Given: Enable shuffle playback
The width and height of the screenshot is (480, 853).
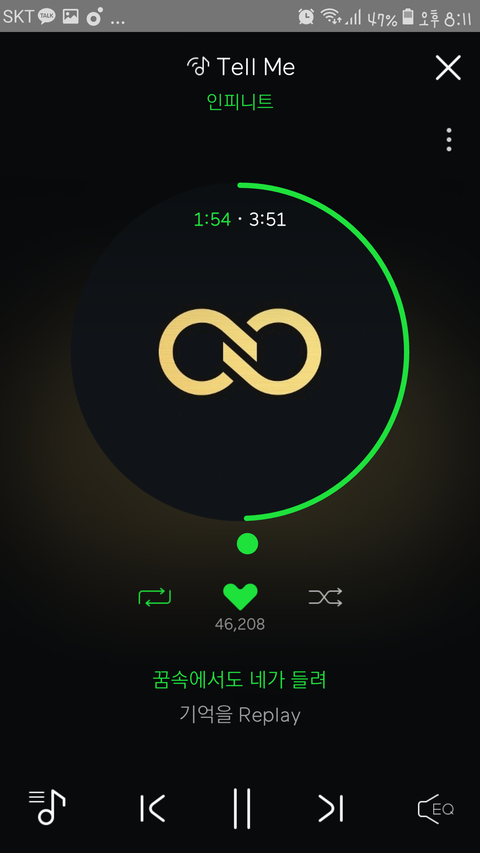Looking at the screenshot, I should (x=325, y=597).
